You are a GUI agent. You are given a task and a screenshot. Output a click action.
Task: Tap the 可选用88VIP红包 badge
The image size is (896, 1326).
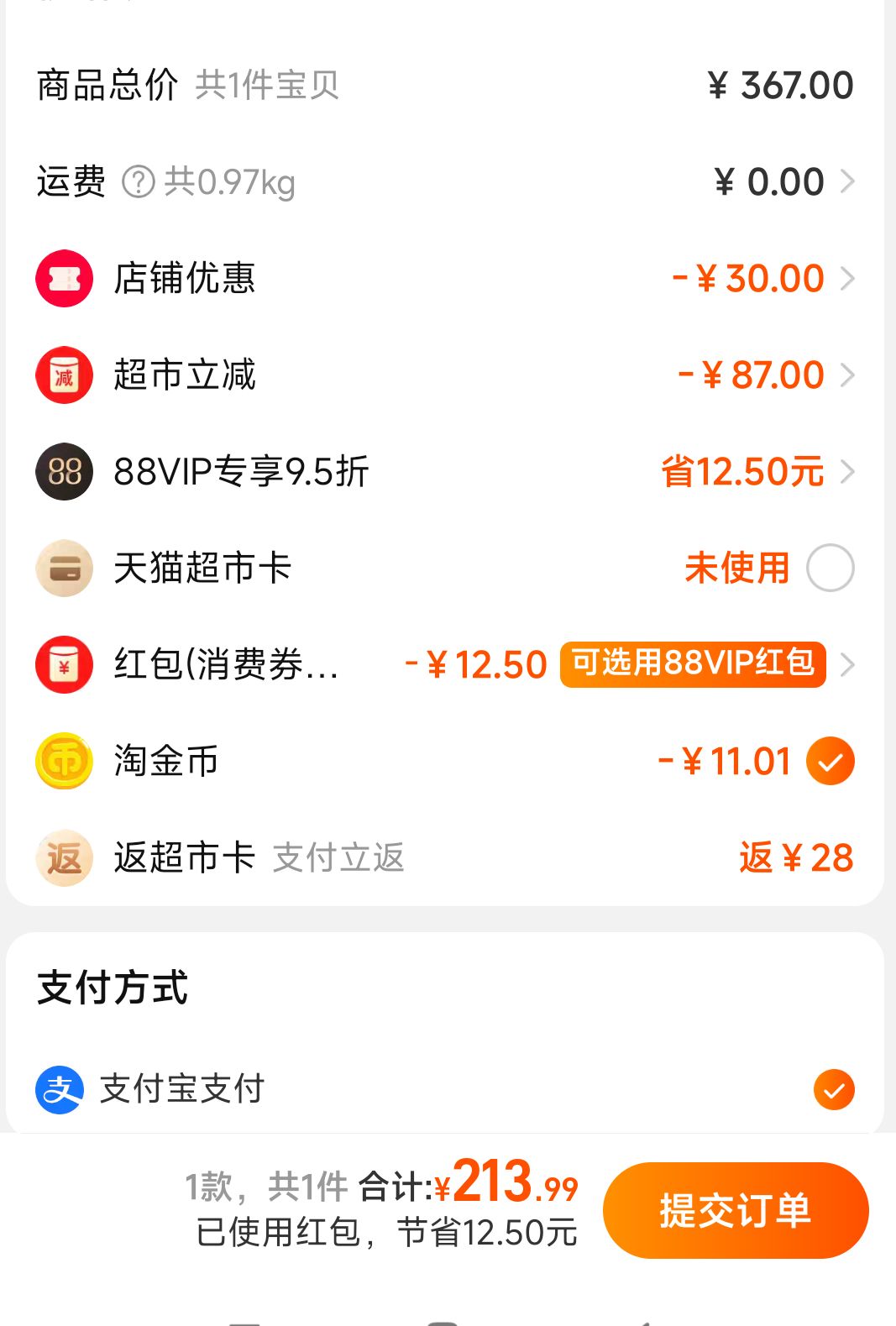tap(693, 664)
